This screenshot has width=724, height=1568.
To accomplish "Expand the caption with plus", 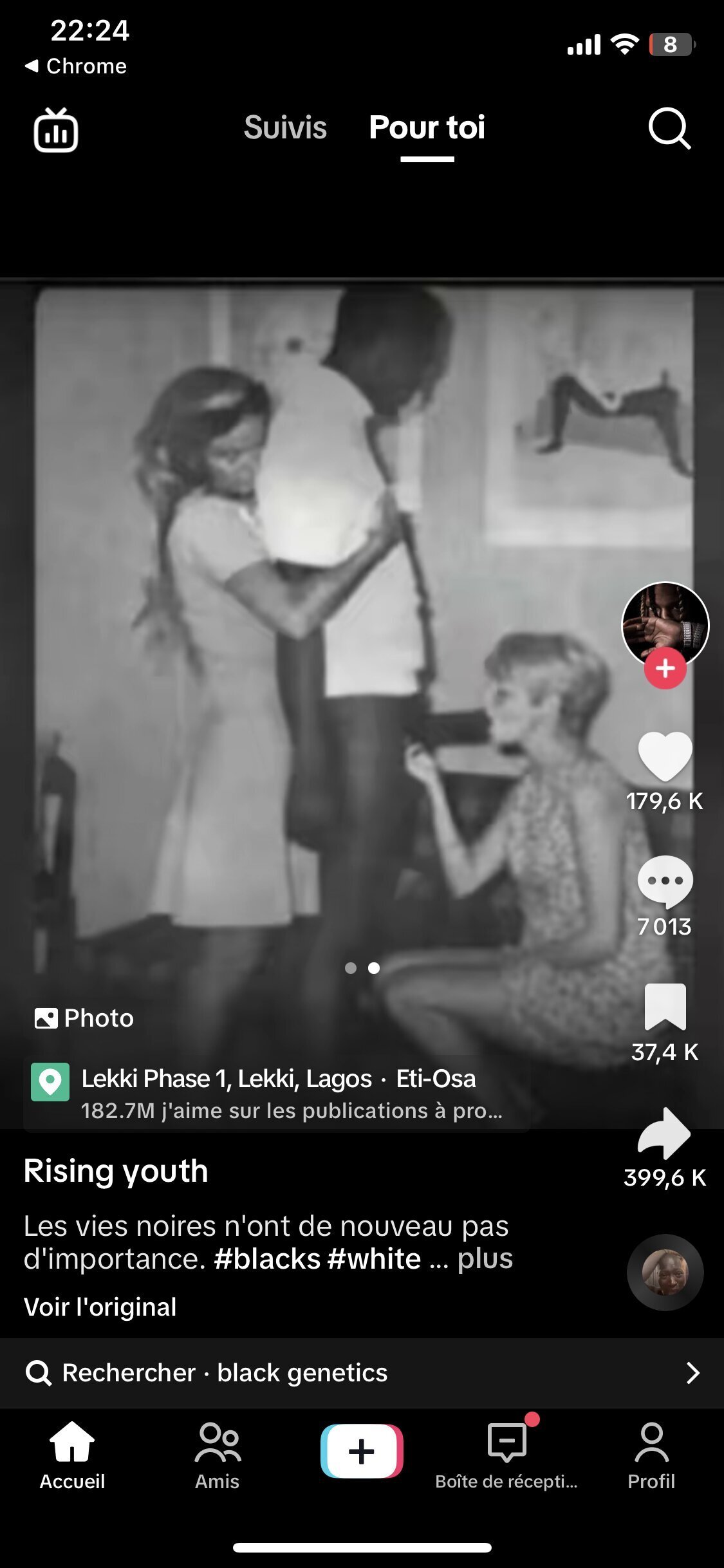I will click(x=485, y=1258).
